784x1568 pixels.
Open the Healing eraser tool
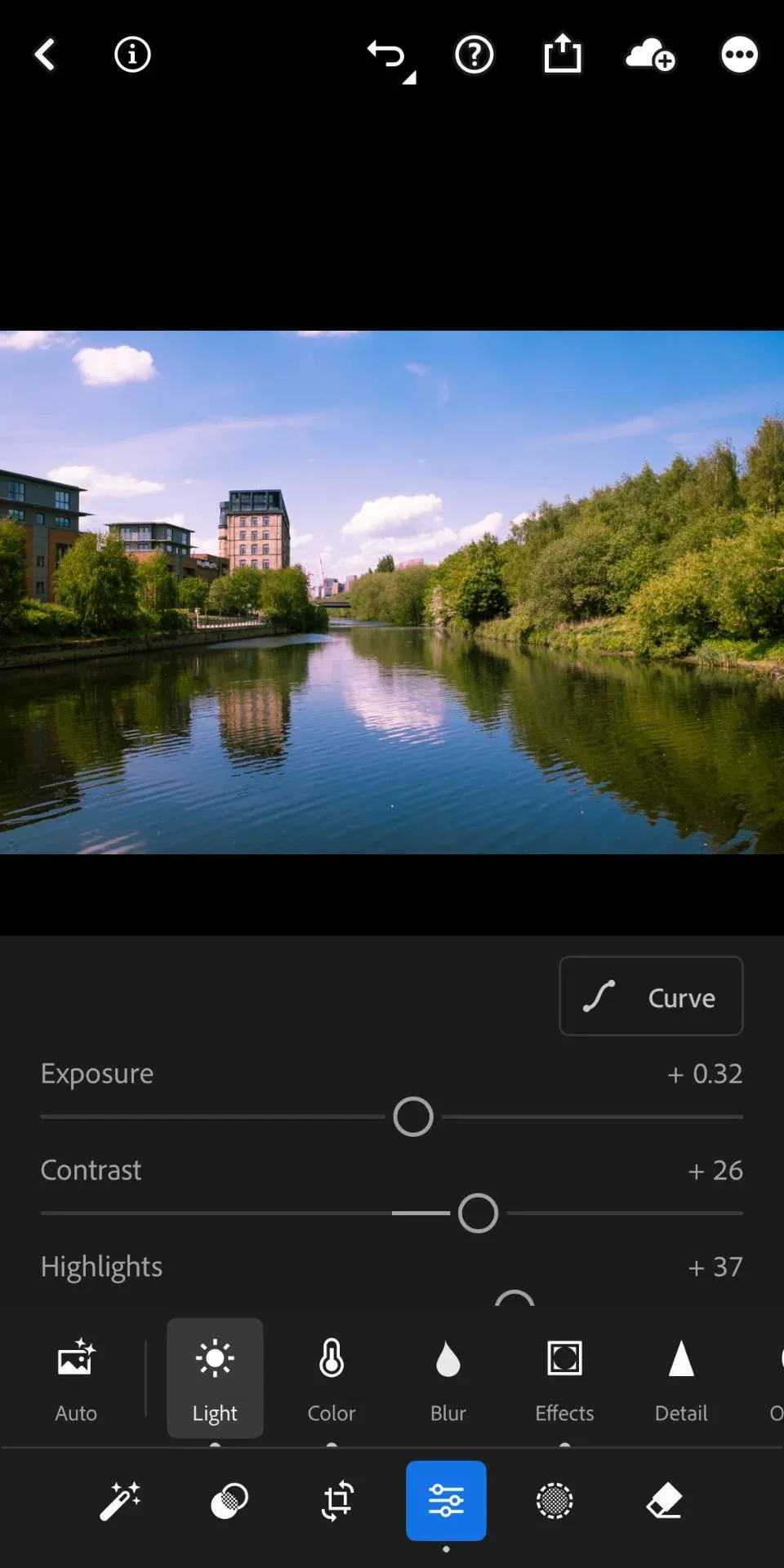[x=664, y=1503]
